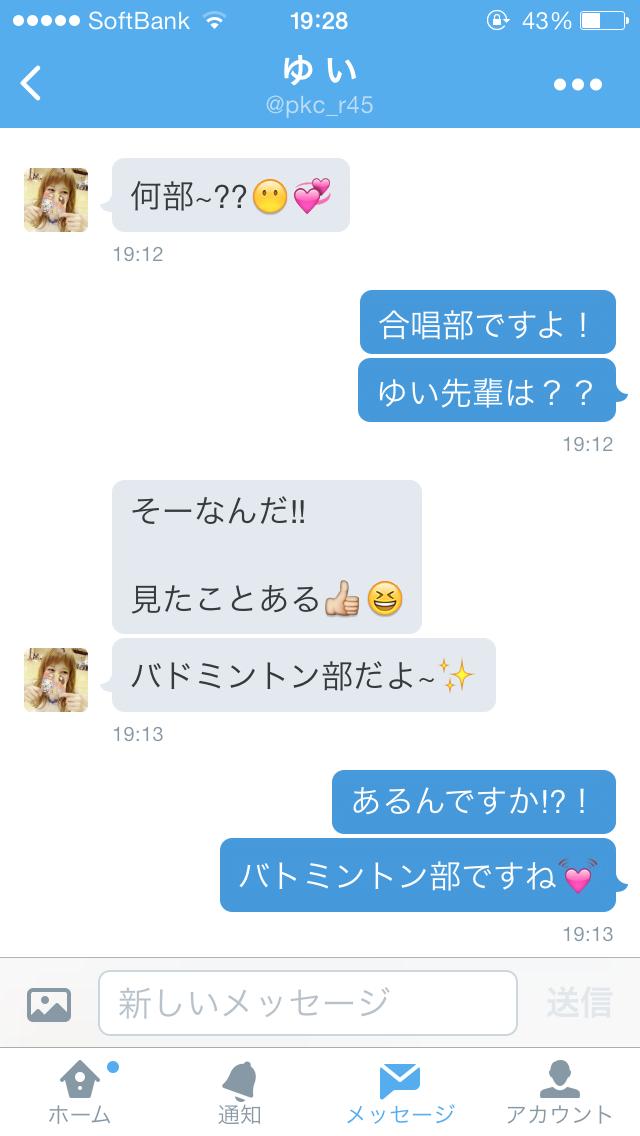The height and width of the screenshot is (1136, 640).
Task: Select the メッセージ tab
Action: click(400, 1092)
